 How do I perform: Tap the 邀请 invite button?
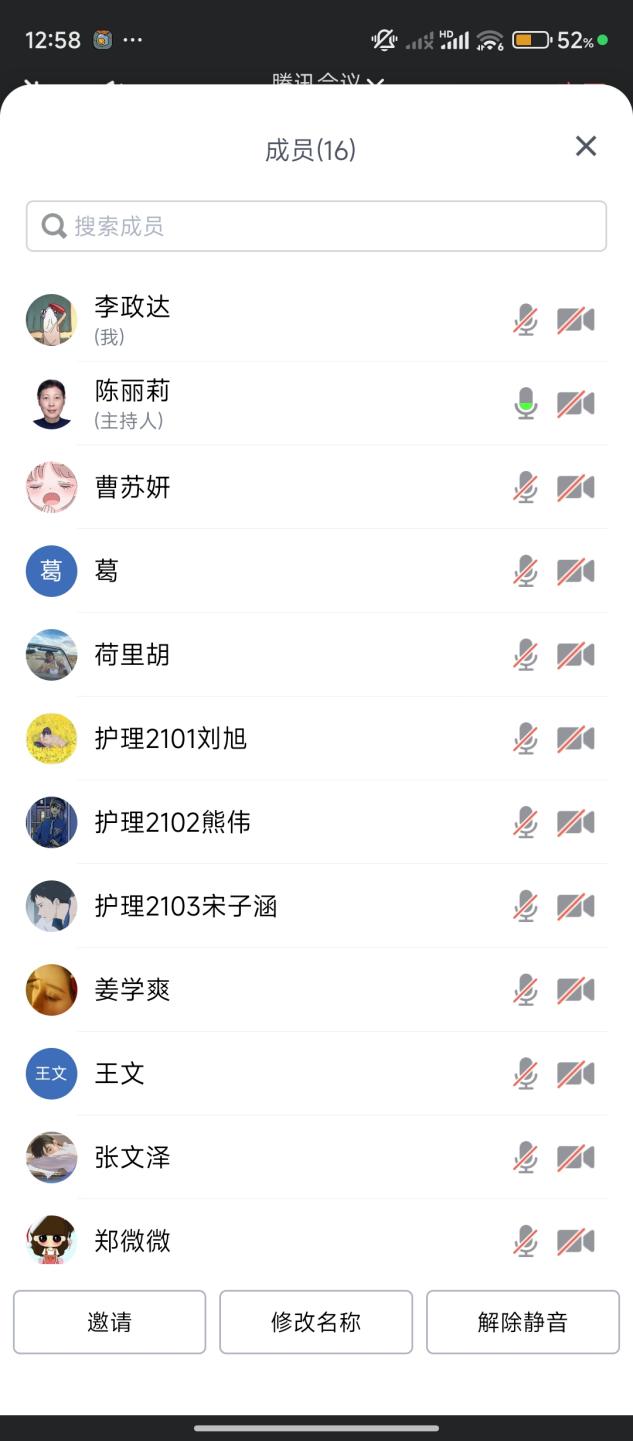[x=109, y=1322]
